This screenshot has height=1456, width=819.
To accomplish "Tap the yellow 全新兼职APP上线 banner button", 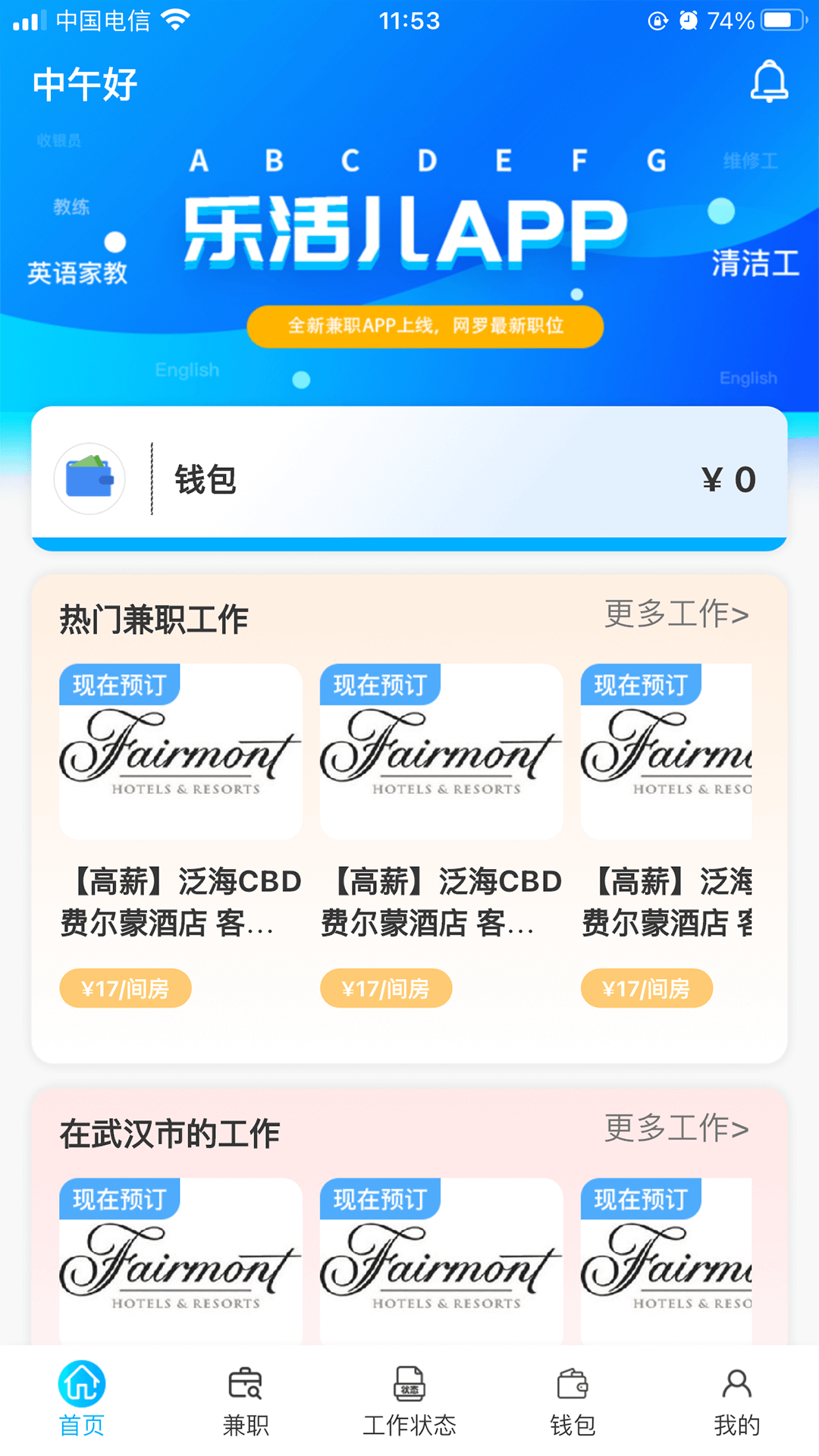I will coord(425,326).
